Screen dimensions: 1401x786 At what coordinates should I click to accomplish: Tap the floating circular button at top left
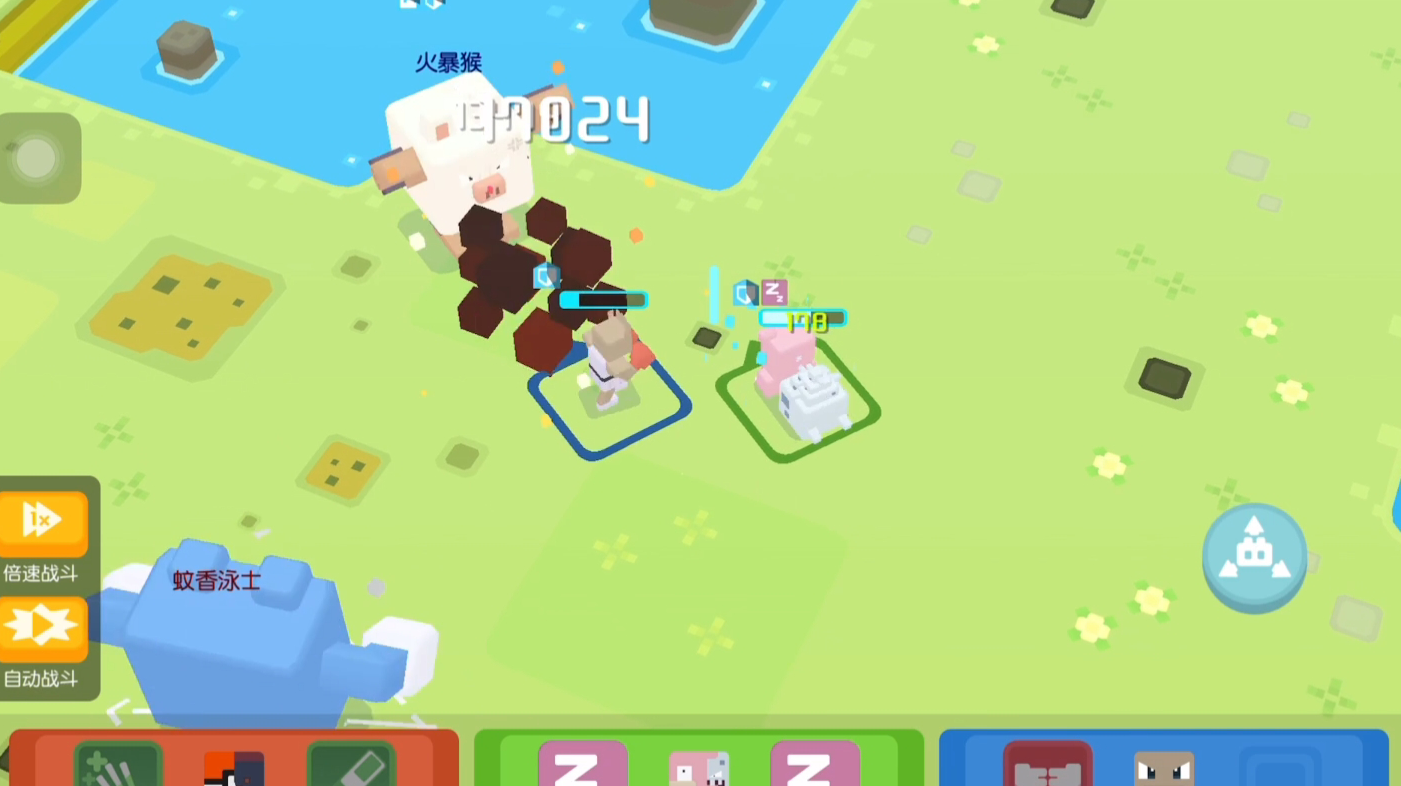[37, 158]
